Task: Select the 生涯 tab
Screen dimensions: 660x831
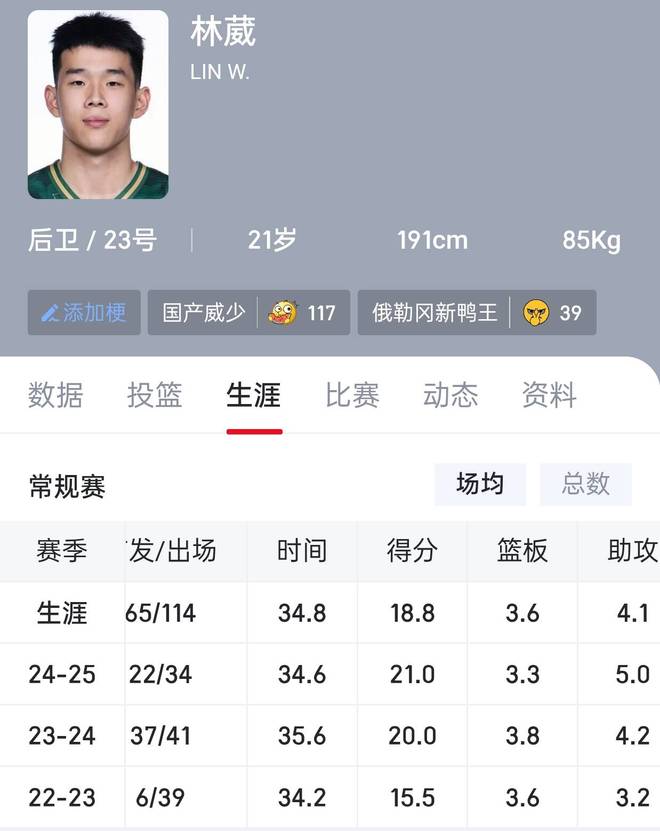Action: pos(253,395)
